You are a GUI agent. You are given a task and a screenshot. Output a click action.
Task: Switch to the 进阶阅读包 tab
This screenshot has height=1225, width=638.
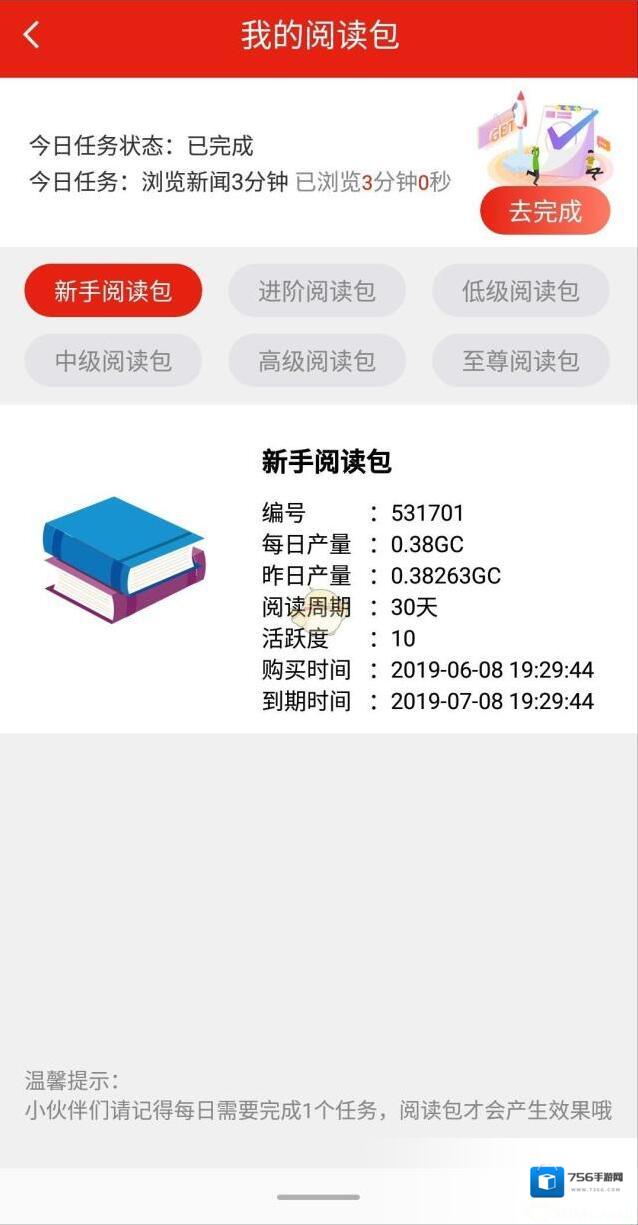pyautogui.click(x=317, y=291)
